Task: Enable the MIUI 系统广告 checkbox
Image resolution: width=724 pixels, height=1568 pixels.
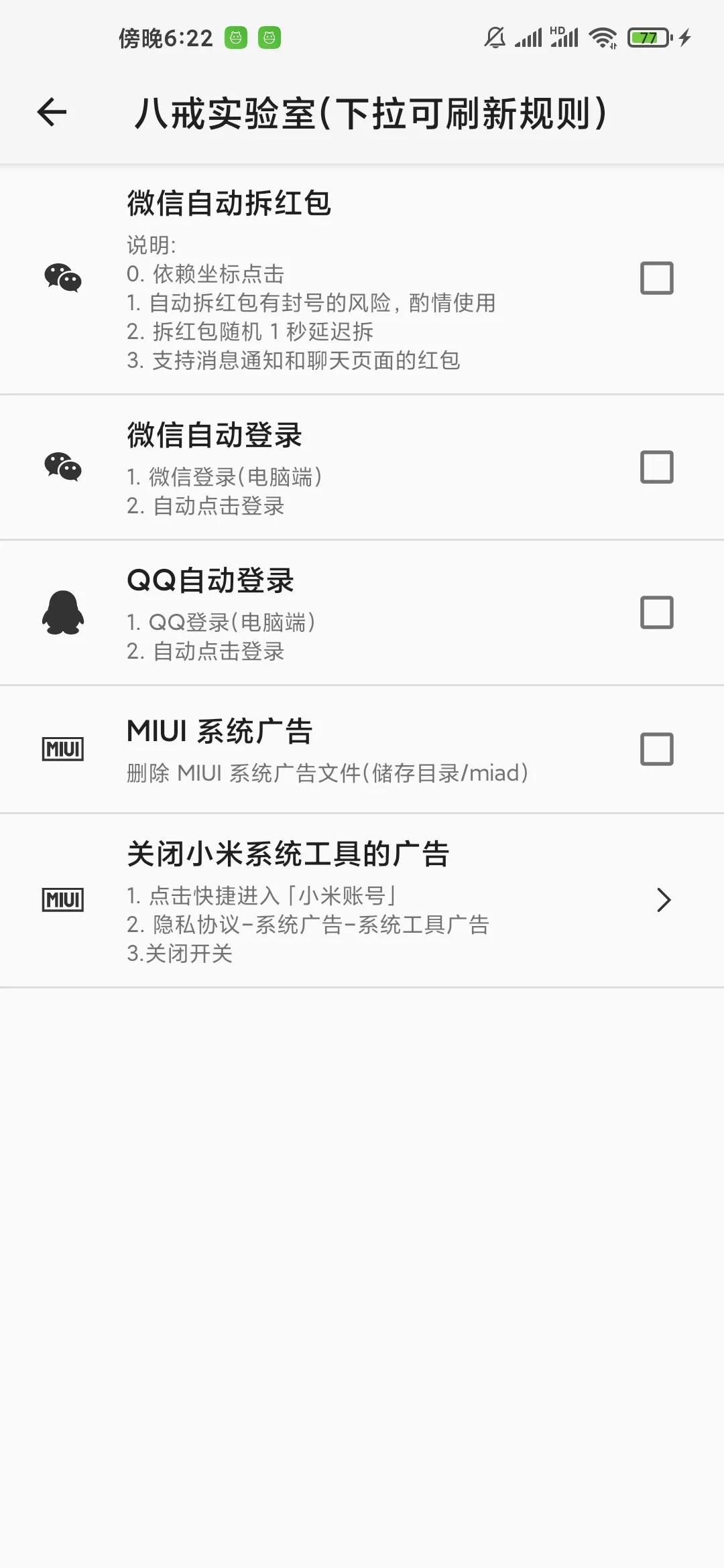Action: (657, 749)
